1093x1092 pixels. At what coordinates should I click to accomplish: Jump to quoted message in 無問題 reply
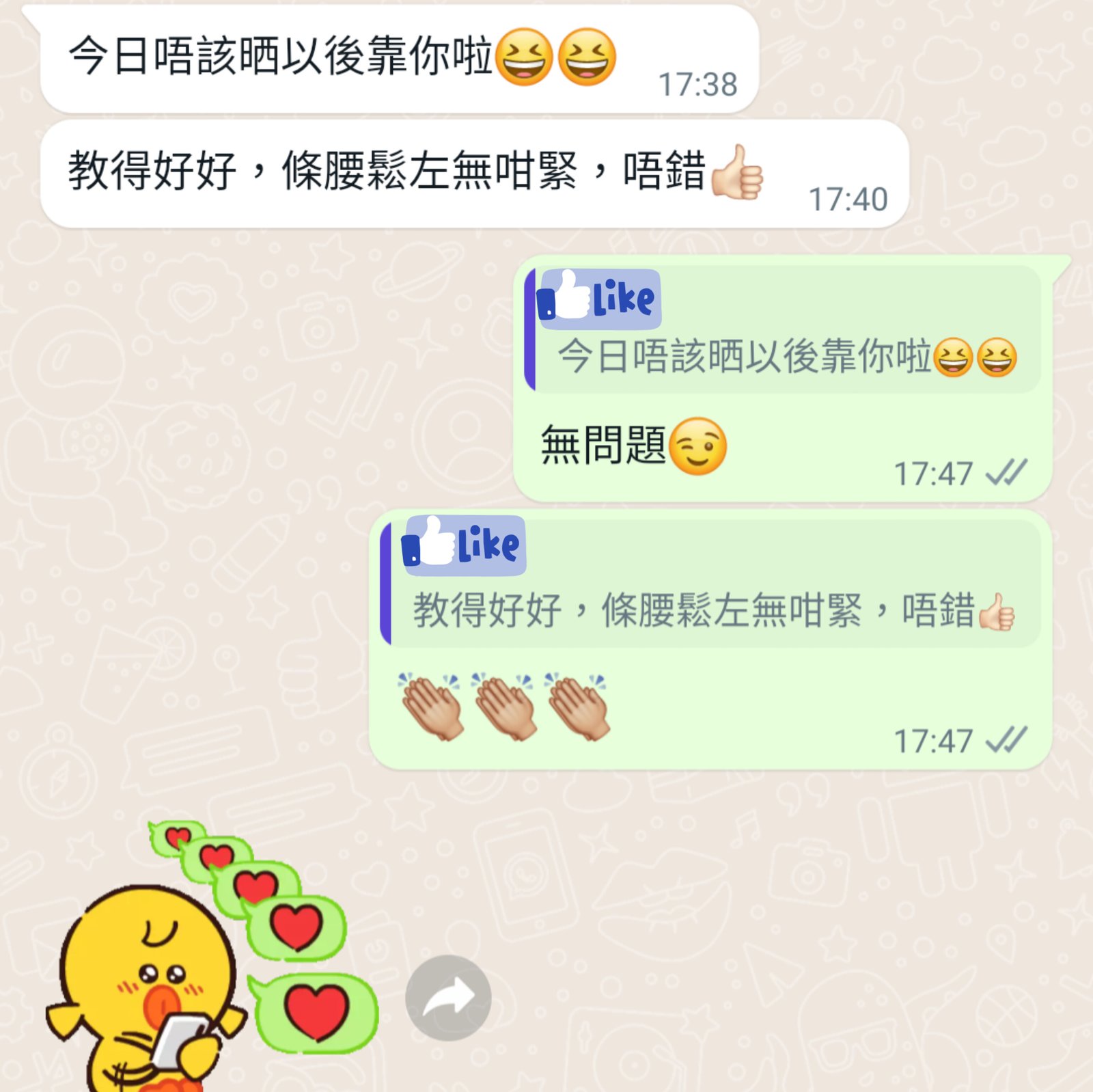(x=783, y=331)
